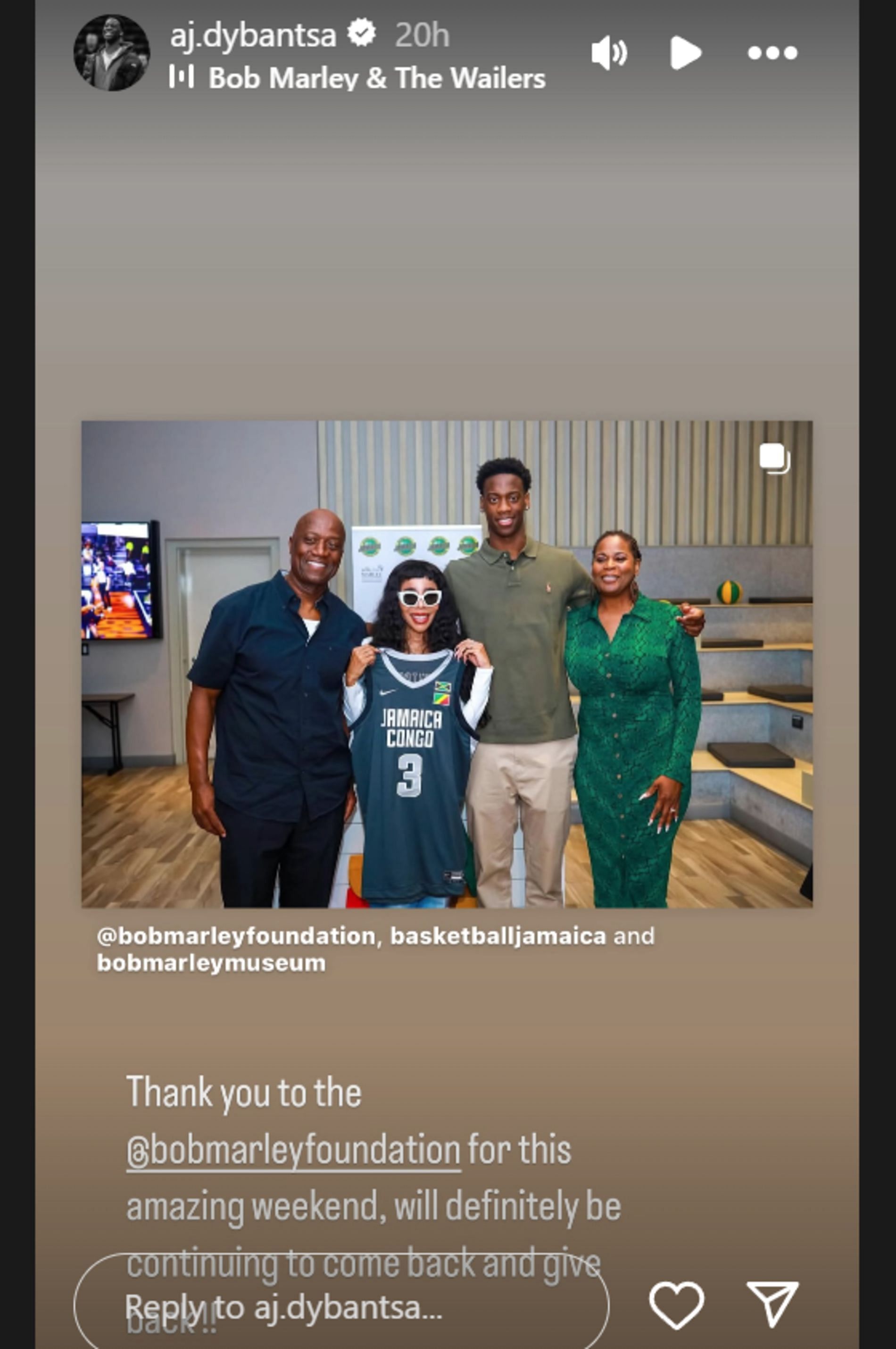896x1349 pixels.
Task: Open the aj.dybantsa username
Action: click(253, 35)
